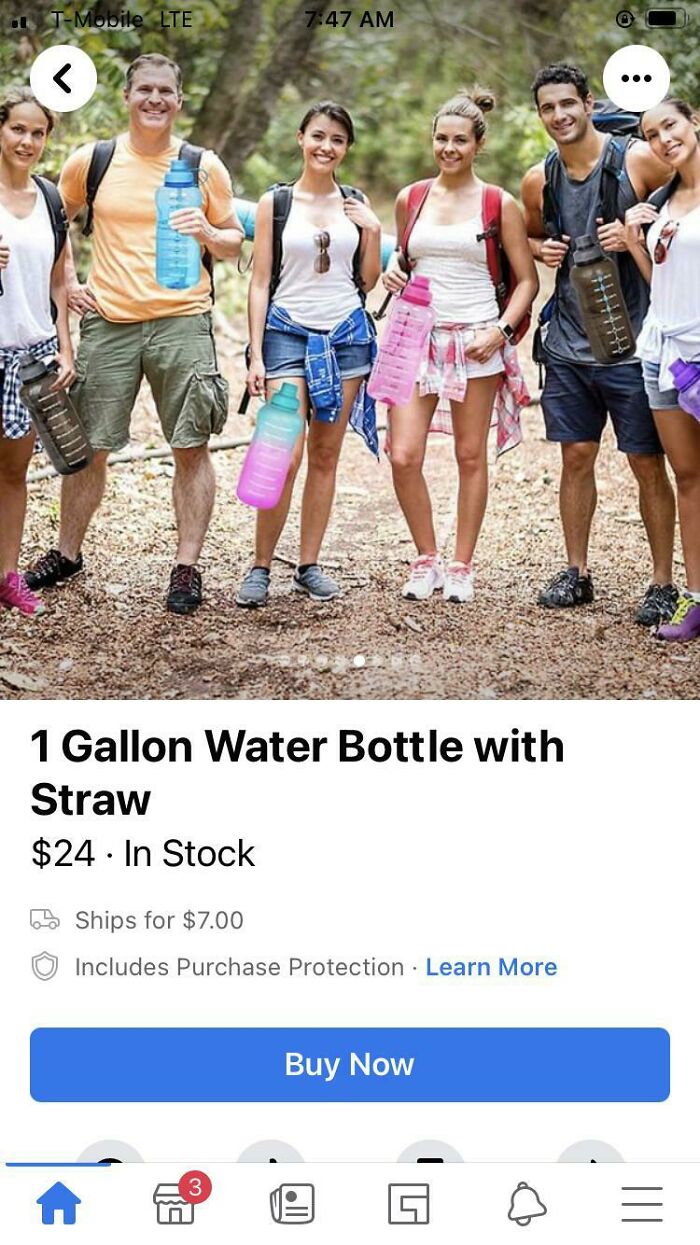Open the notifications bell tab
This screenshot has height=1245, width=700.
526,1203
